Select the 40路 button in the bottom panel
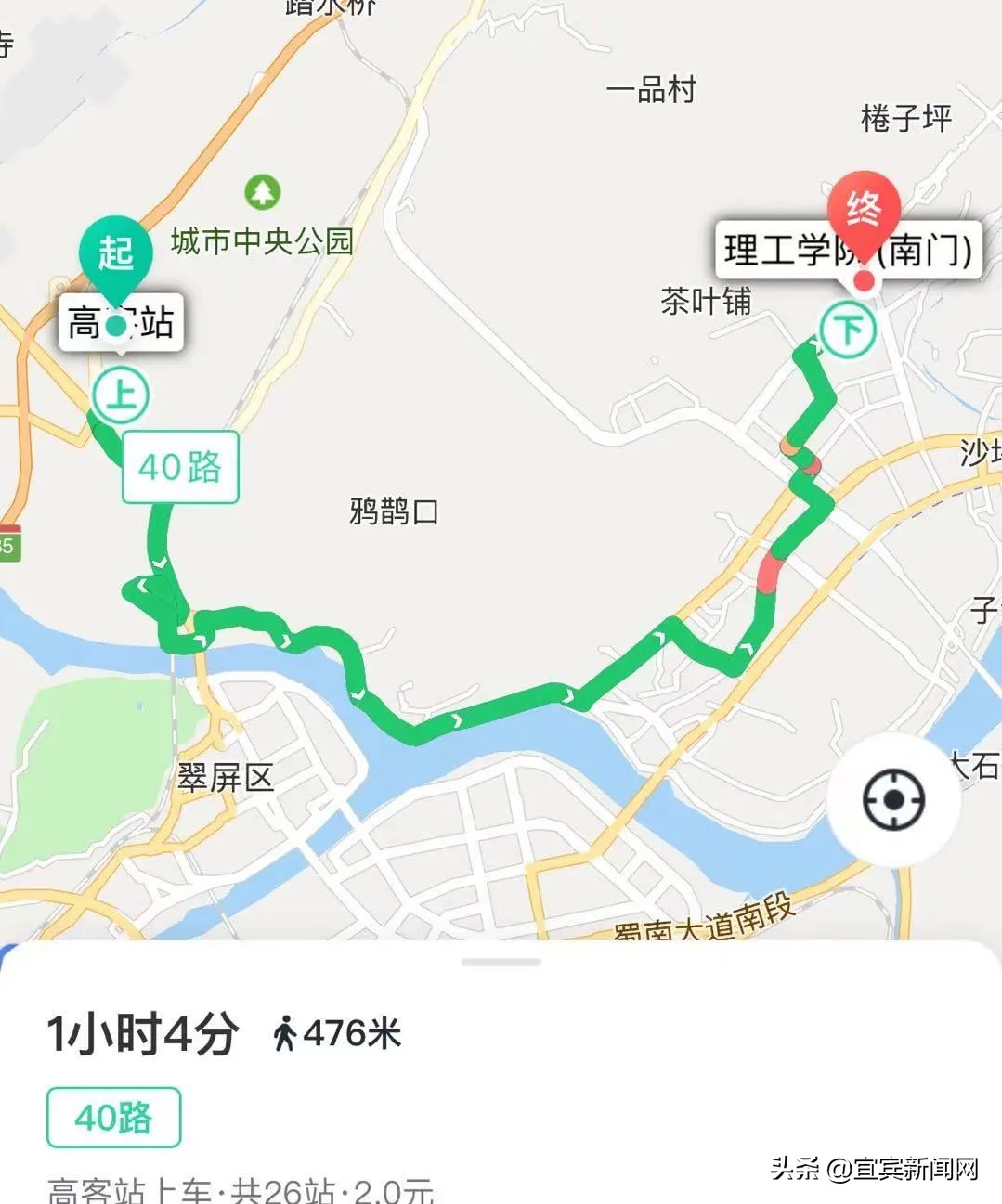This screenshot has height=1204, width=1002. tap(112, 1118)
